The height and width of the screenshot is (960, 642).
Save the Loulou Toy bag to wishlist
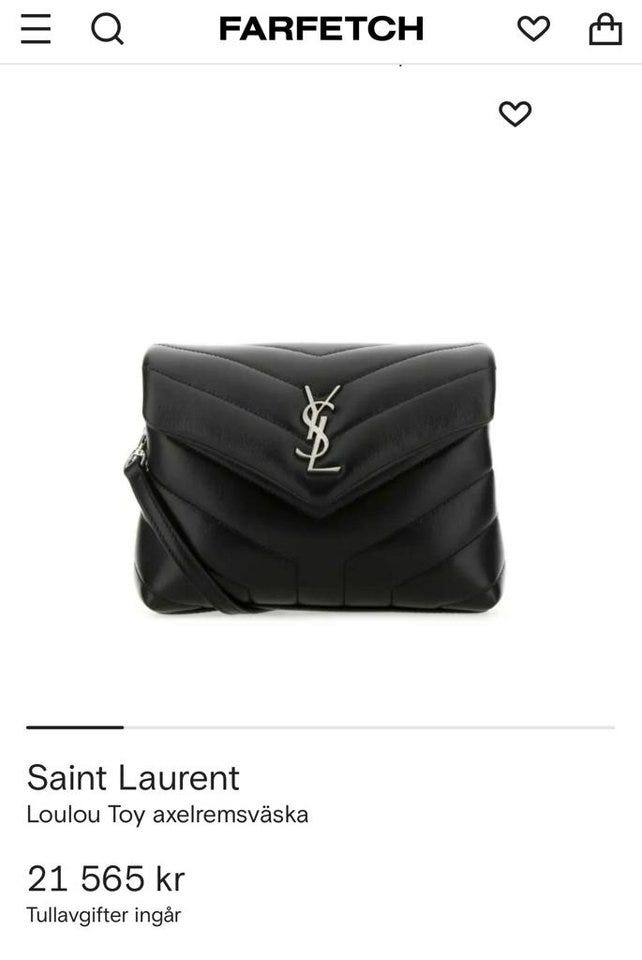point(515,114)
